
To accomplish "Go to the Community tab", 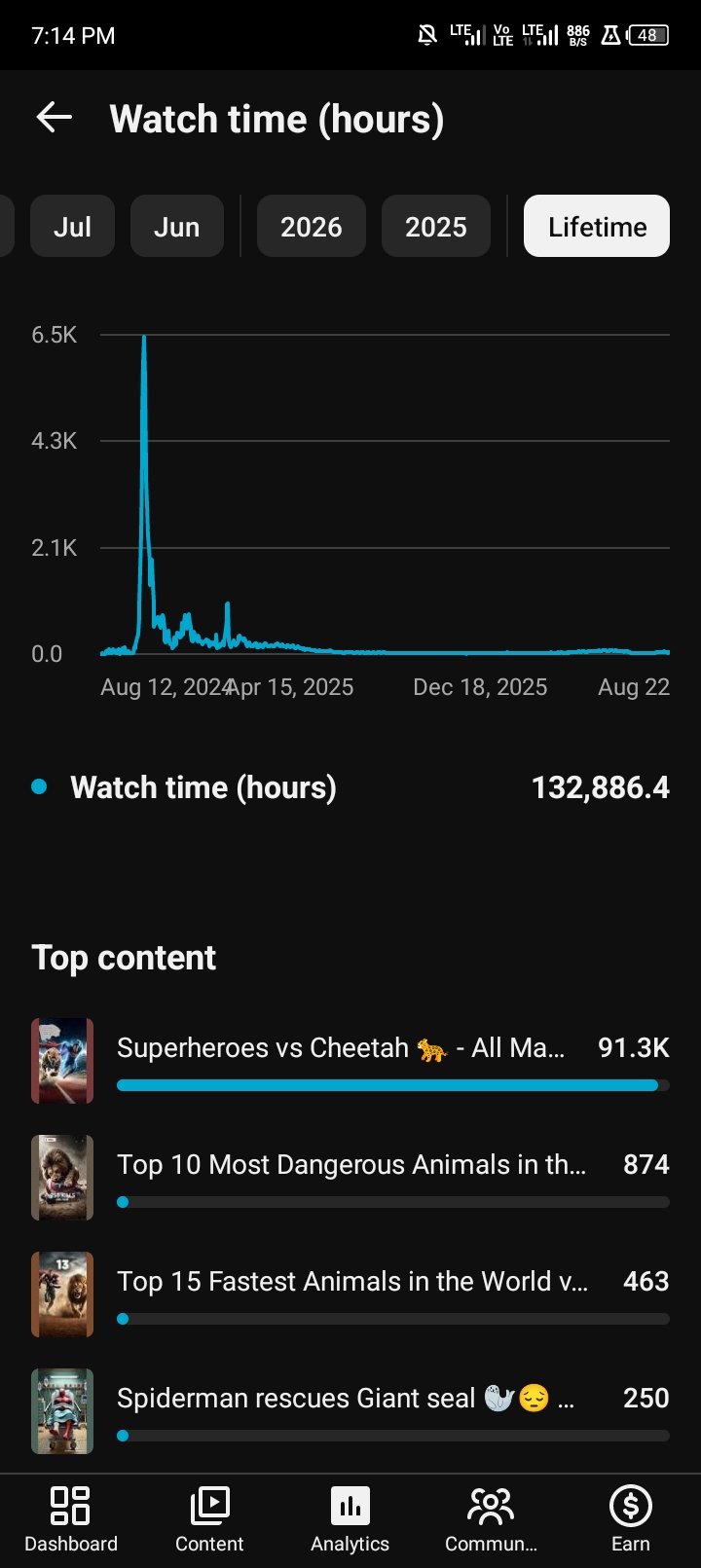I will (x=491, y=1520).
